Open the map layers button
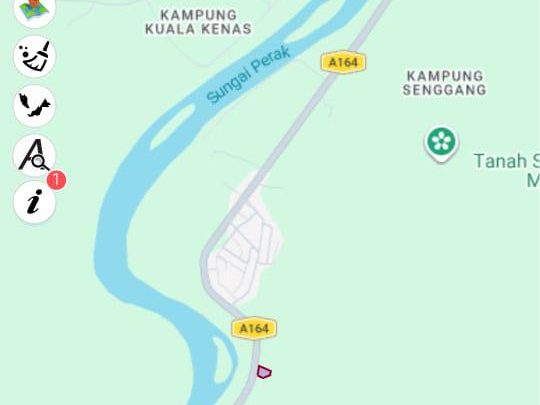This screenshot has width=540, height=405. click(34, 10)
